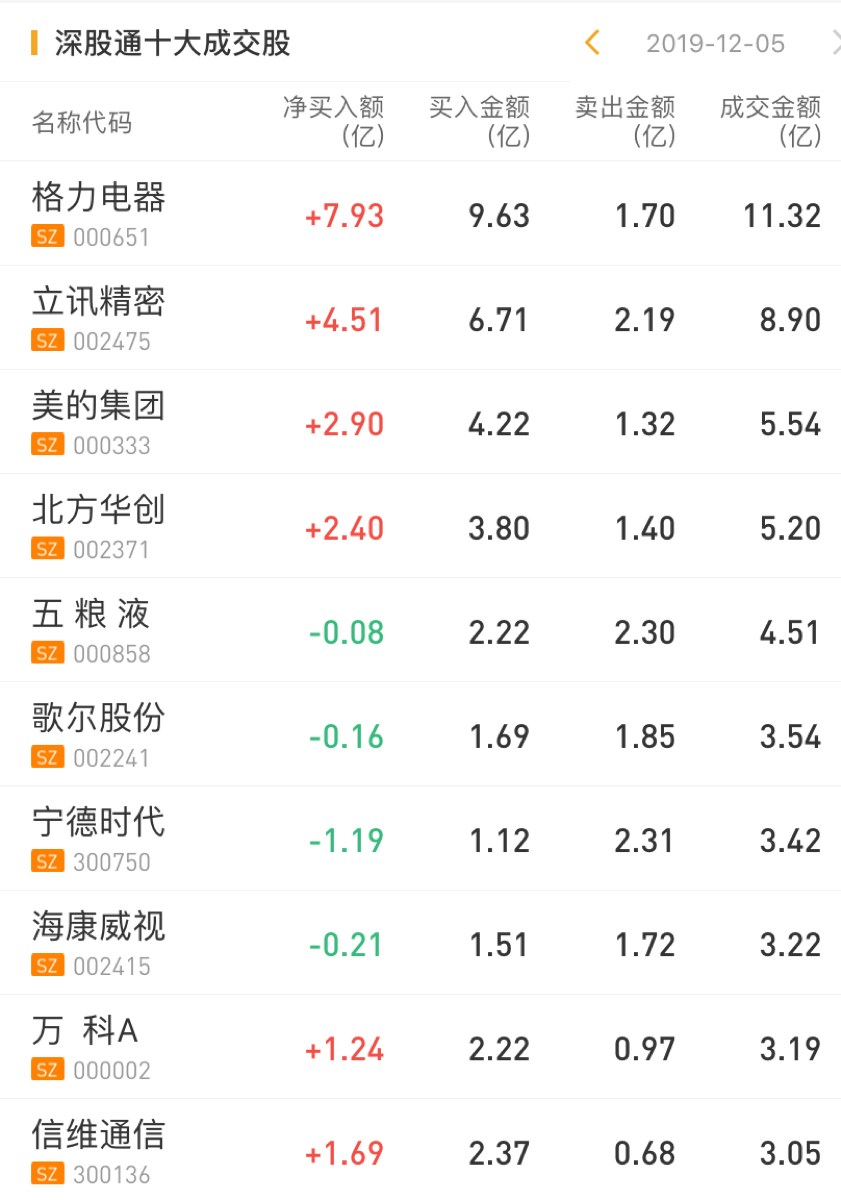View 歌尔股份 stock information
Screen dimensions: 841x1200
(x=99, y=734)
